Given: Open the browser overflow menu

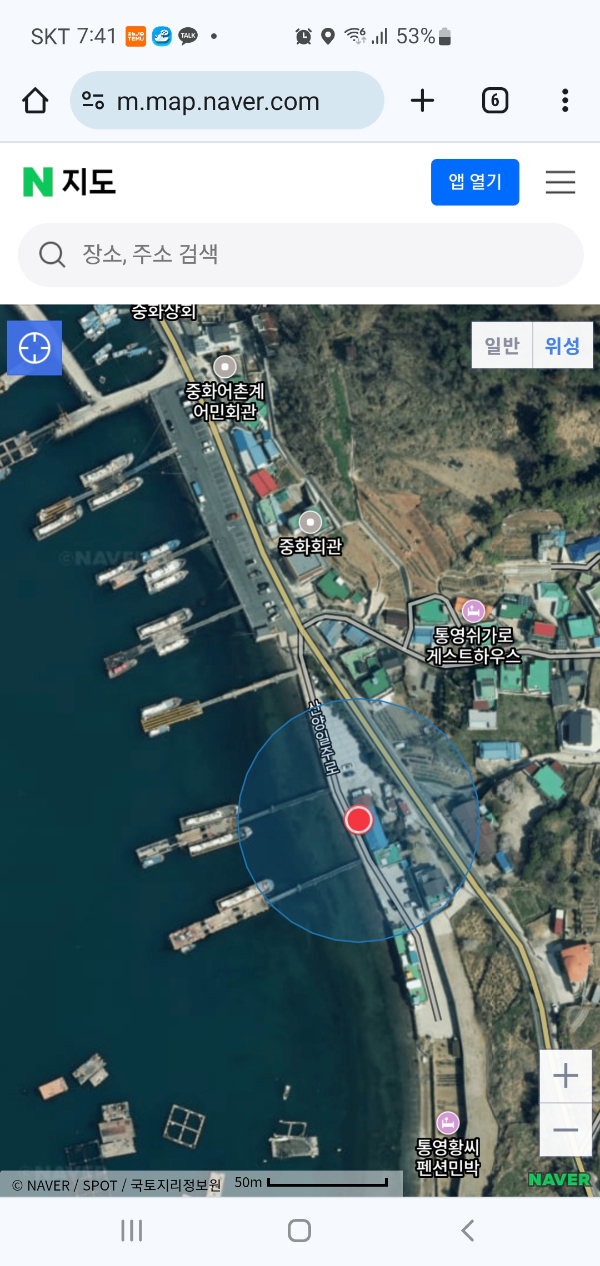Looking at the screenshot, I should [x=565, y=100].
